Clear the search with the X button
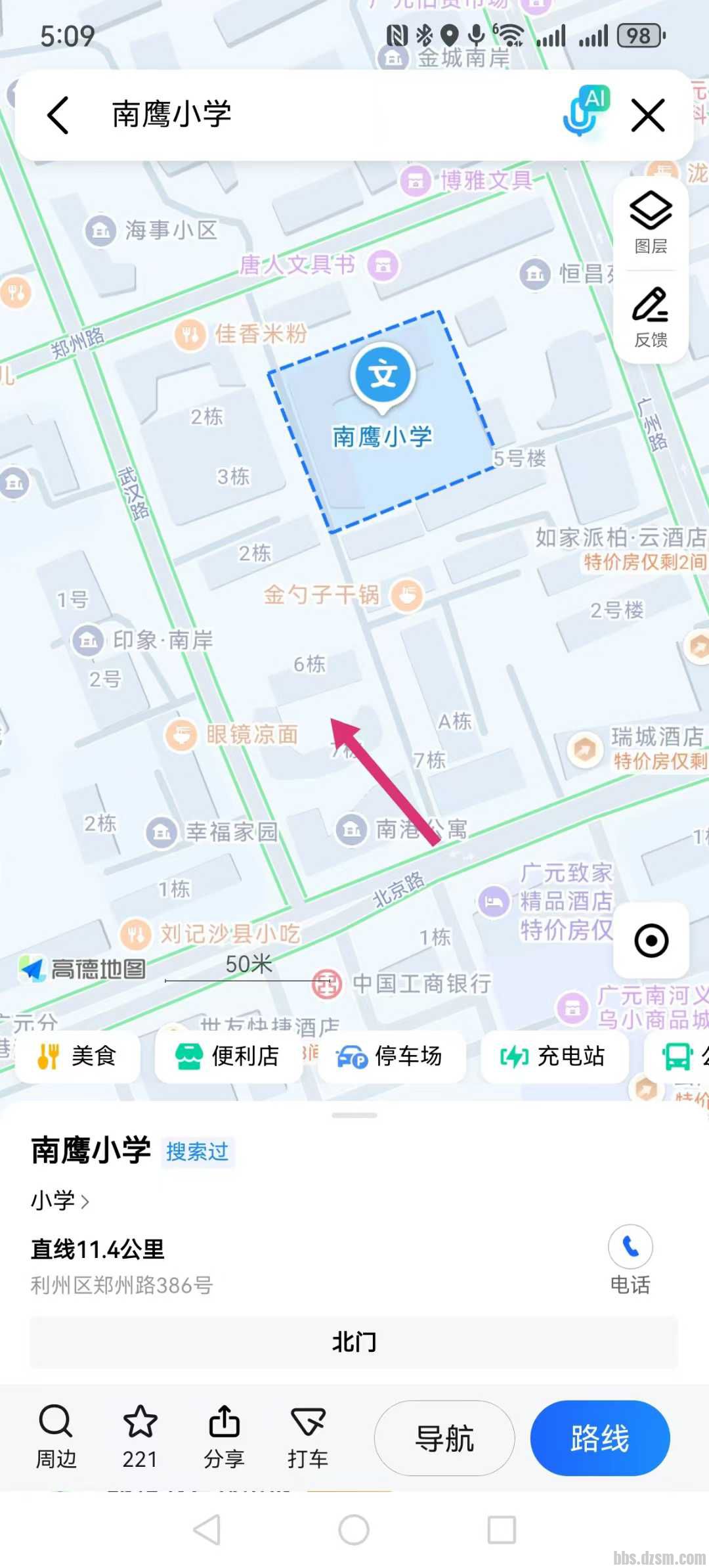The width and height of the screenshot is (709, 1568). pos(647,115)
